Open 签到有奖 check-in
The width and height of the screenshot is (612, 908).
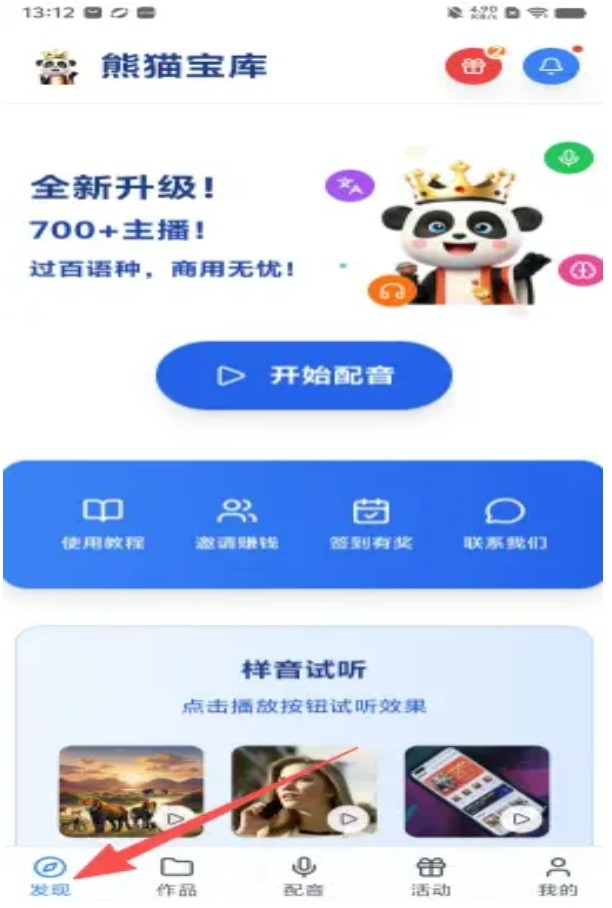(x=371, y=524)
